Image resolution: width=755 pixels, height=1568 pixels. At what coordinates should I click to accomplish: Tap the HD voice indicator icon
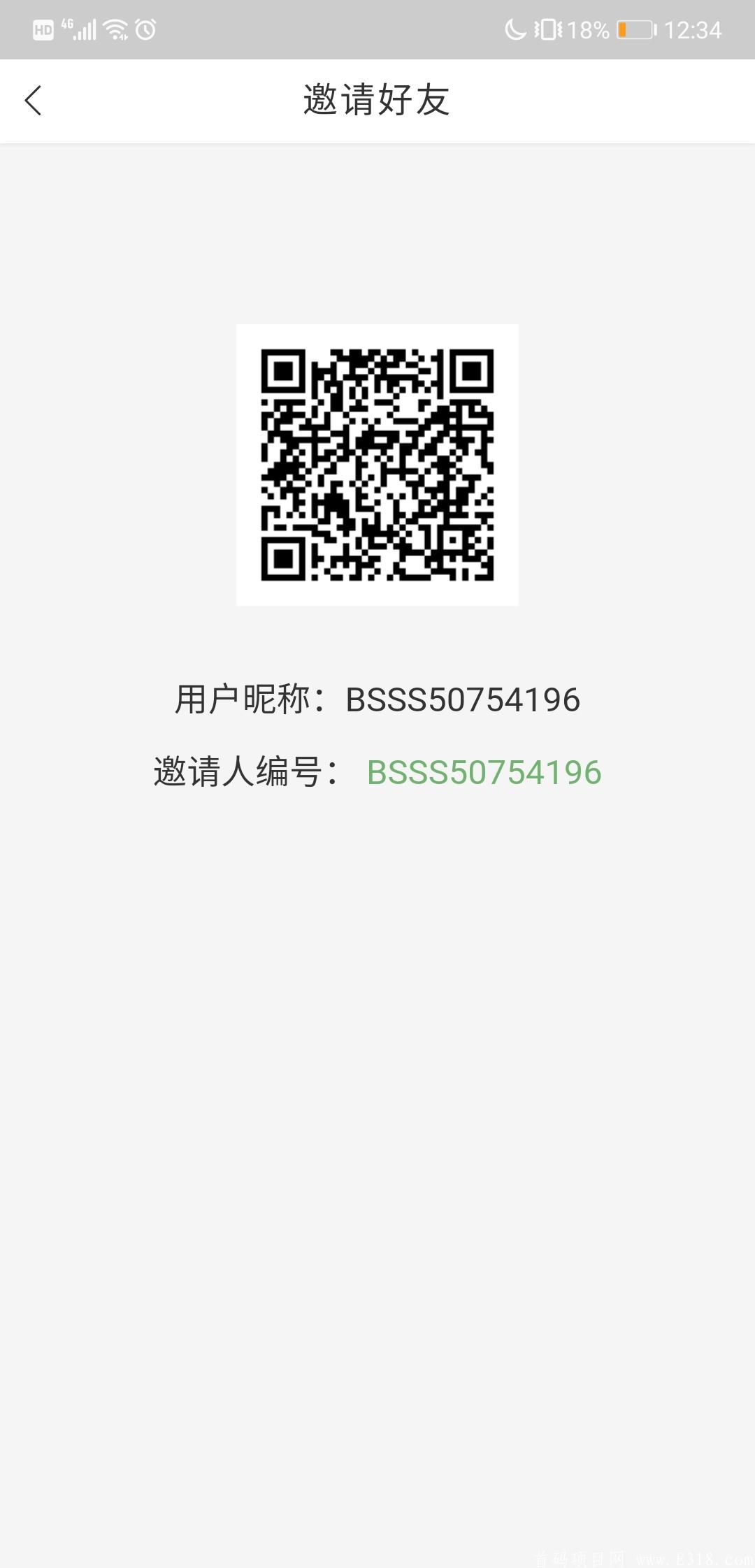43,28
